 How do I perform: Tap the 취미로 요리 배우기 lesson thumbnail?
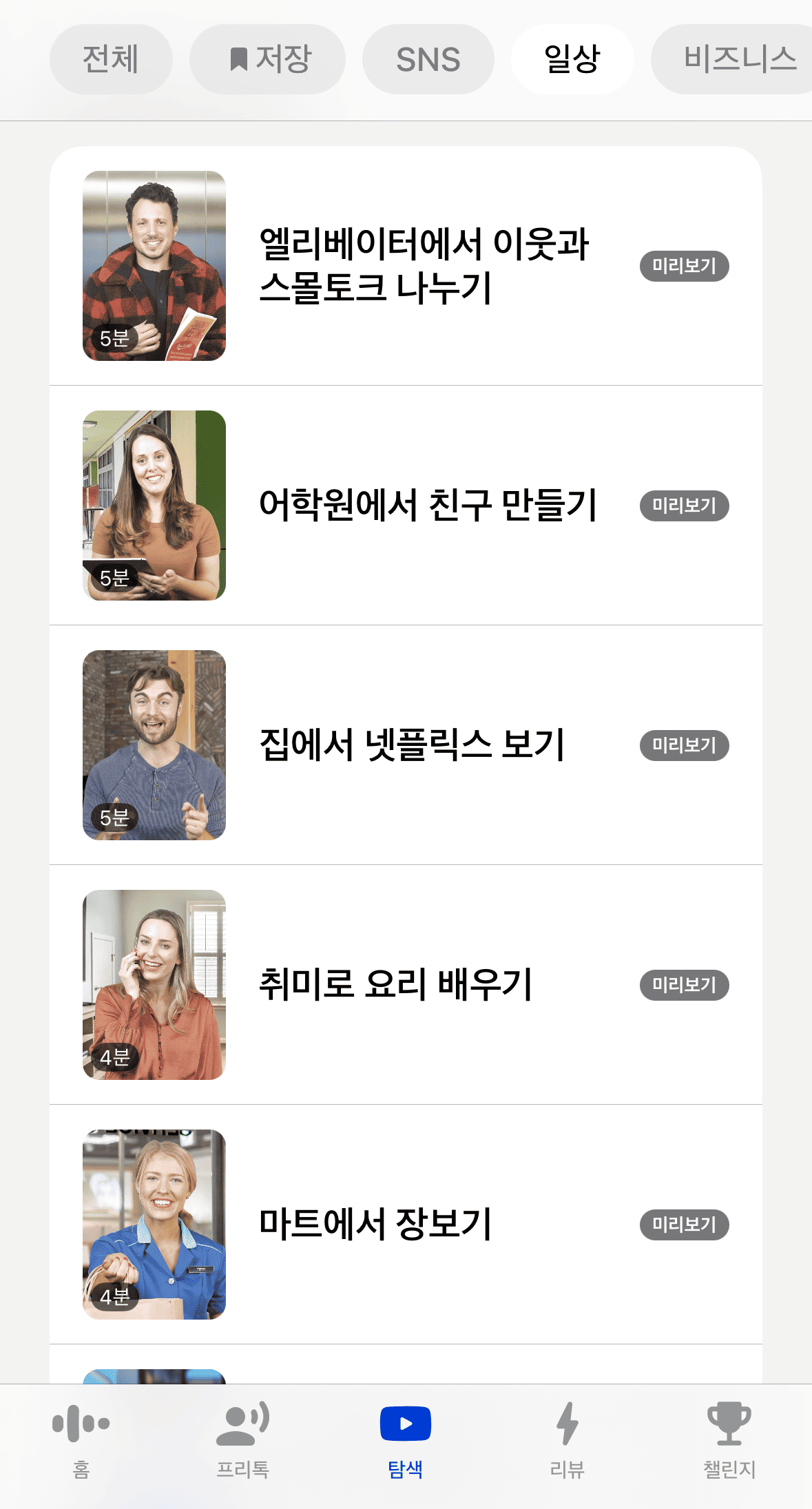pyautogui.click(x=154, y=985)
